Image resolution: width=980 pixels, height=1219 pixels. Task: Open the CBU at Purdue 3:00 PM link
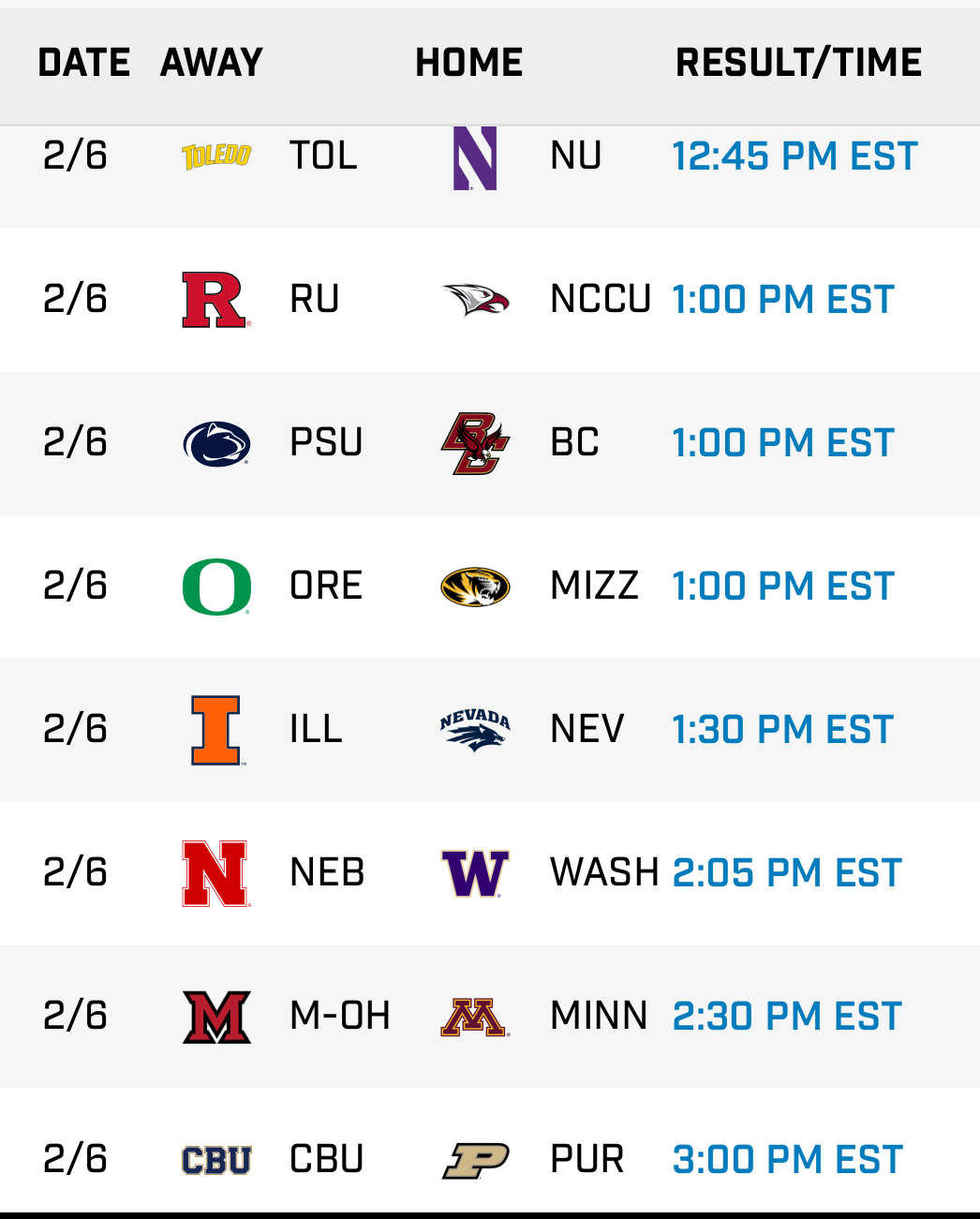tap(787, 1160)
